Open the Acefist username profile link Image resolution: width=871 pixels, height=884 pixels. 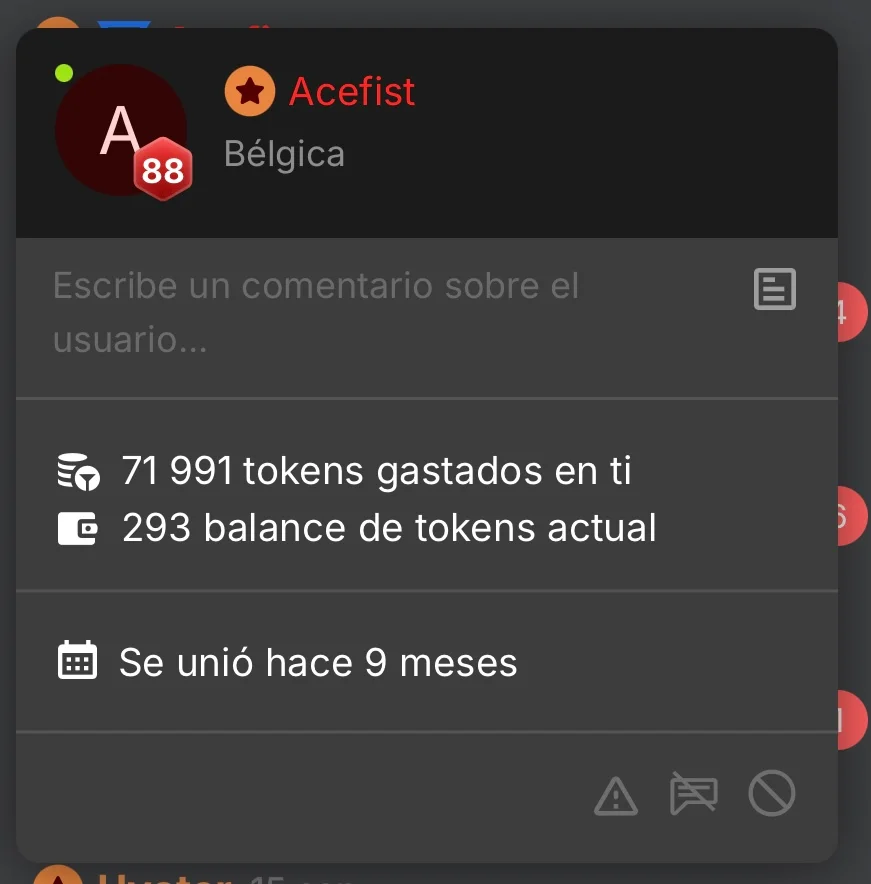pos(352,93)
